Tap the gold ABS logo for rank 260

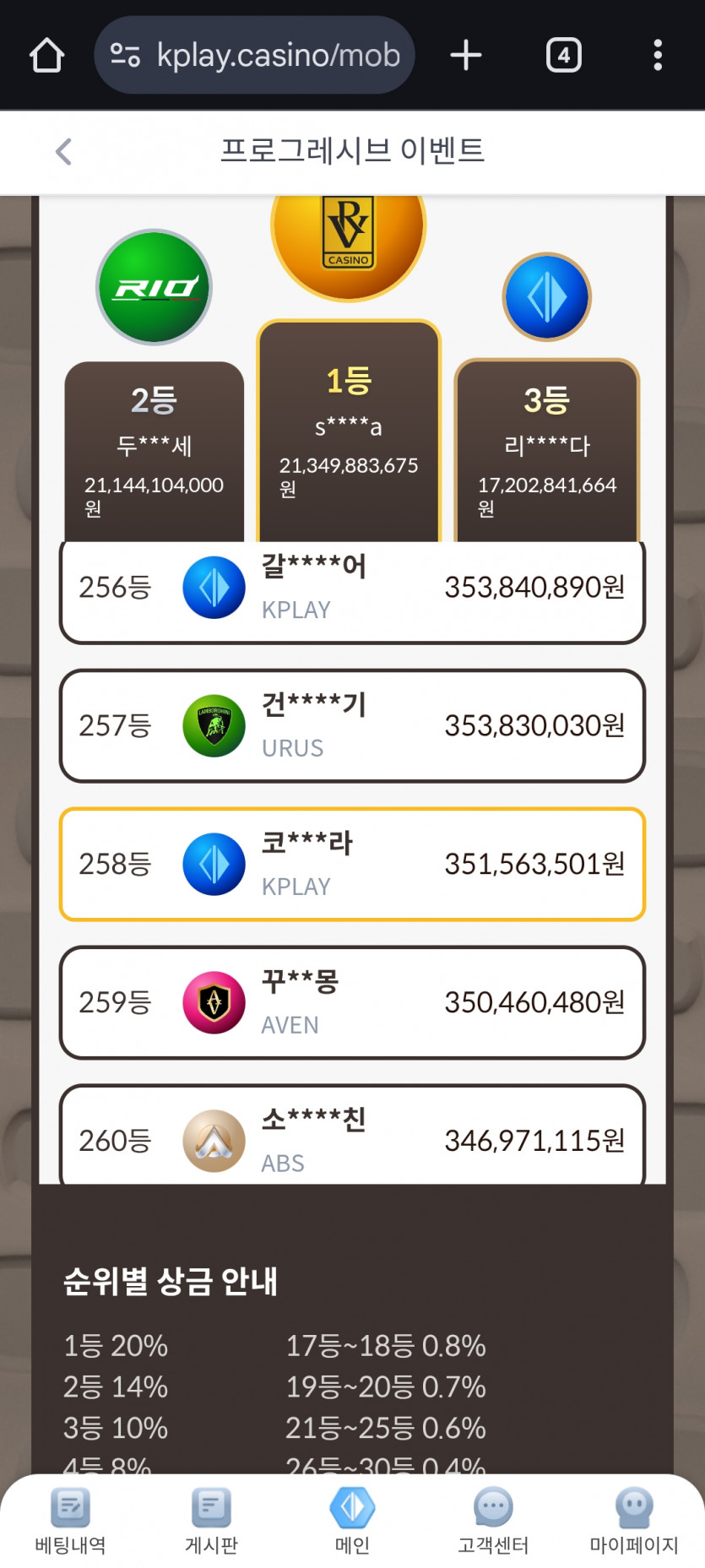click(x=213, y=1141)
